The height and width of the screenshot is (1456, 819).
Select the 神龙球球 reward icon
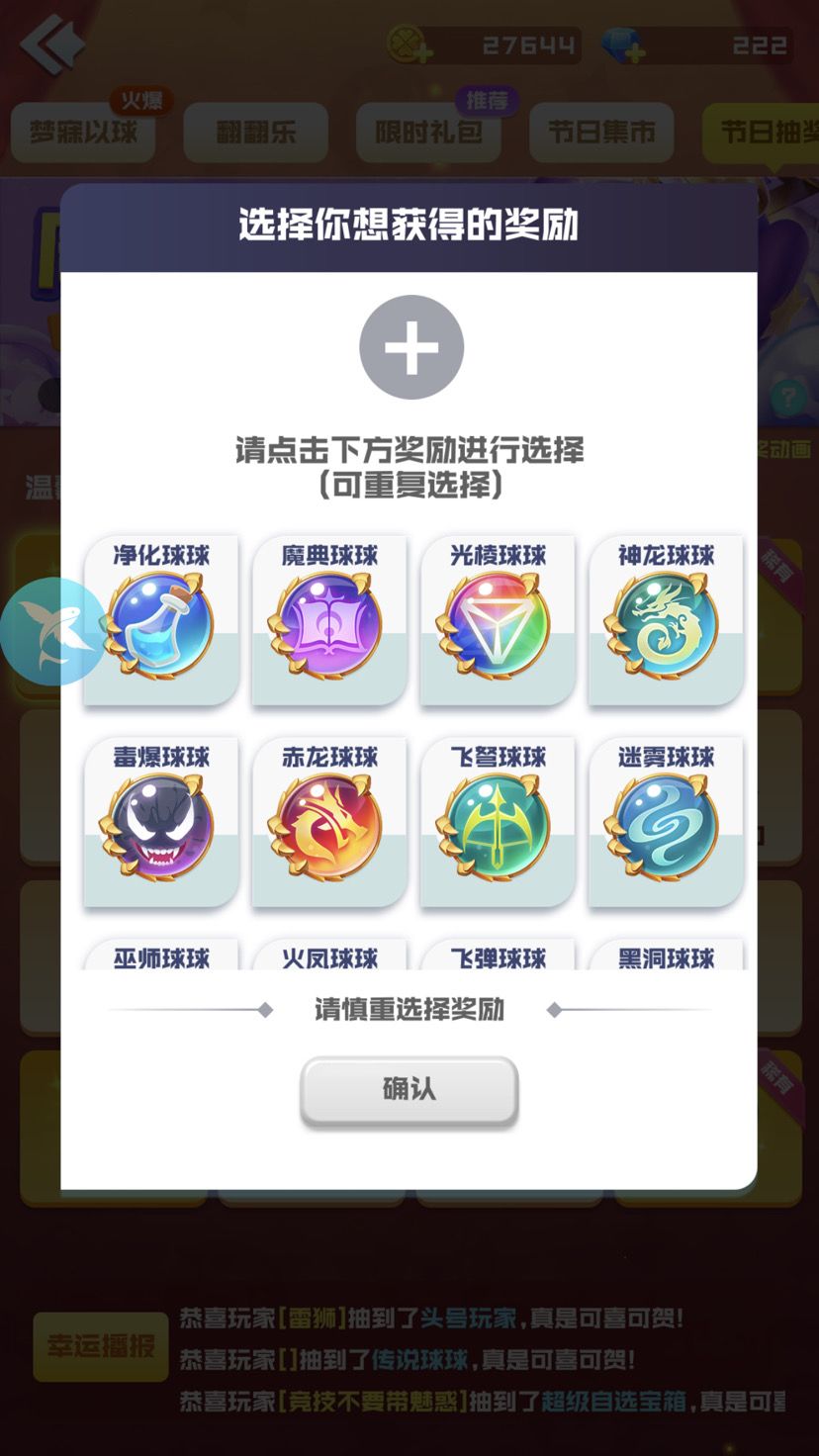pyautogui.click(x=666, y=623)
